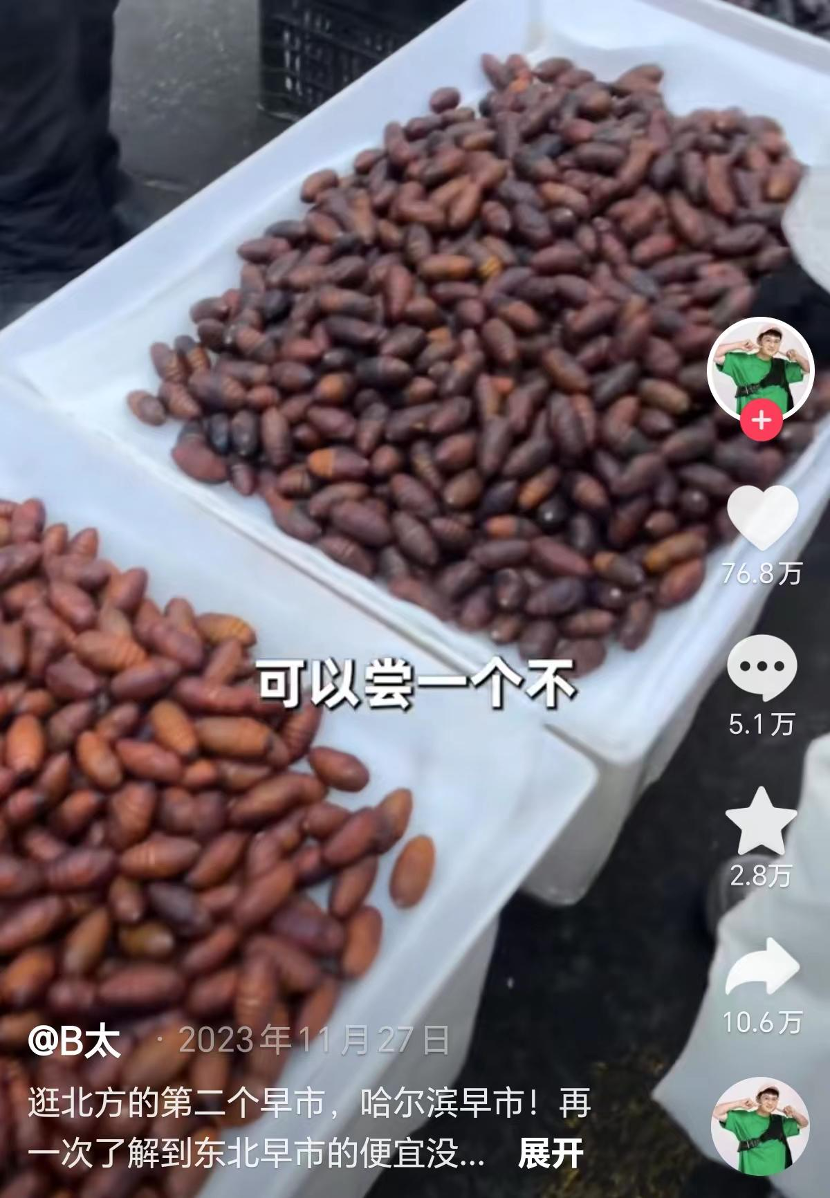Open the @B太 username link
The height and width of the screenshot is (1198, 830).
(75, 1041)
